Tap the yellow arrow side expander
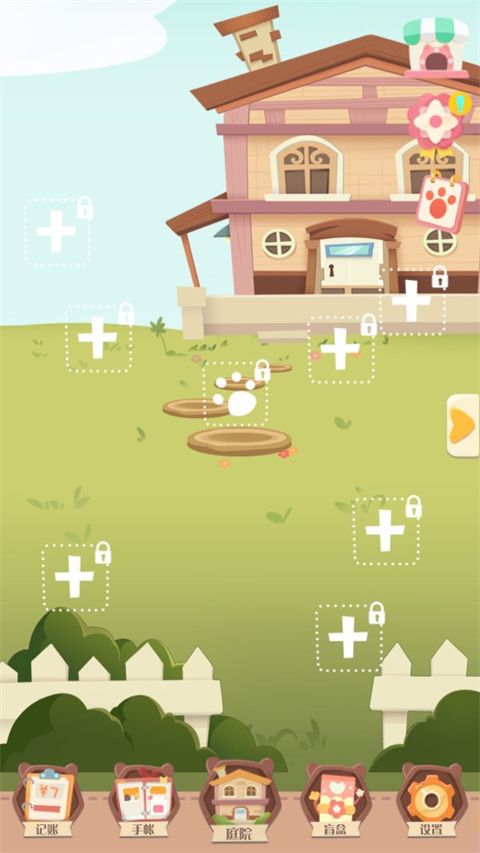Viewport: 480px width, 853px height. tap(463, 425)
